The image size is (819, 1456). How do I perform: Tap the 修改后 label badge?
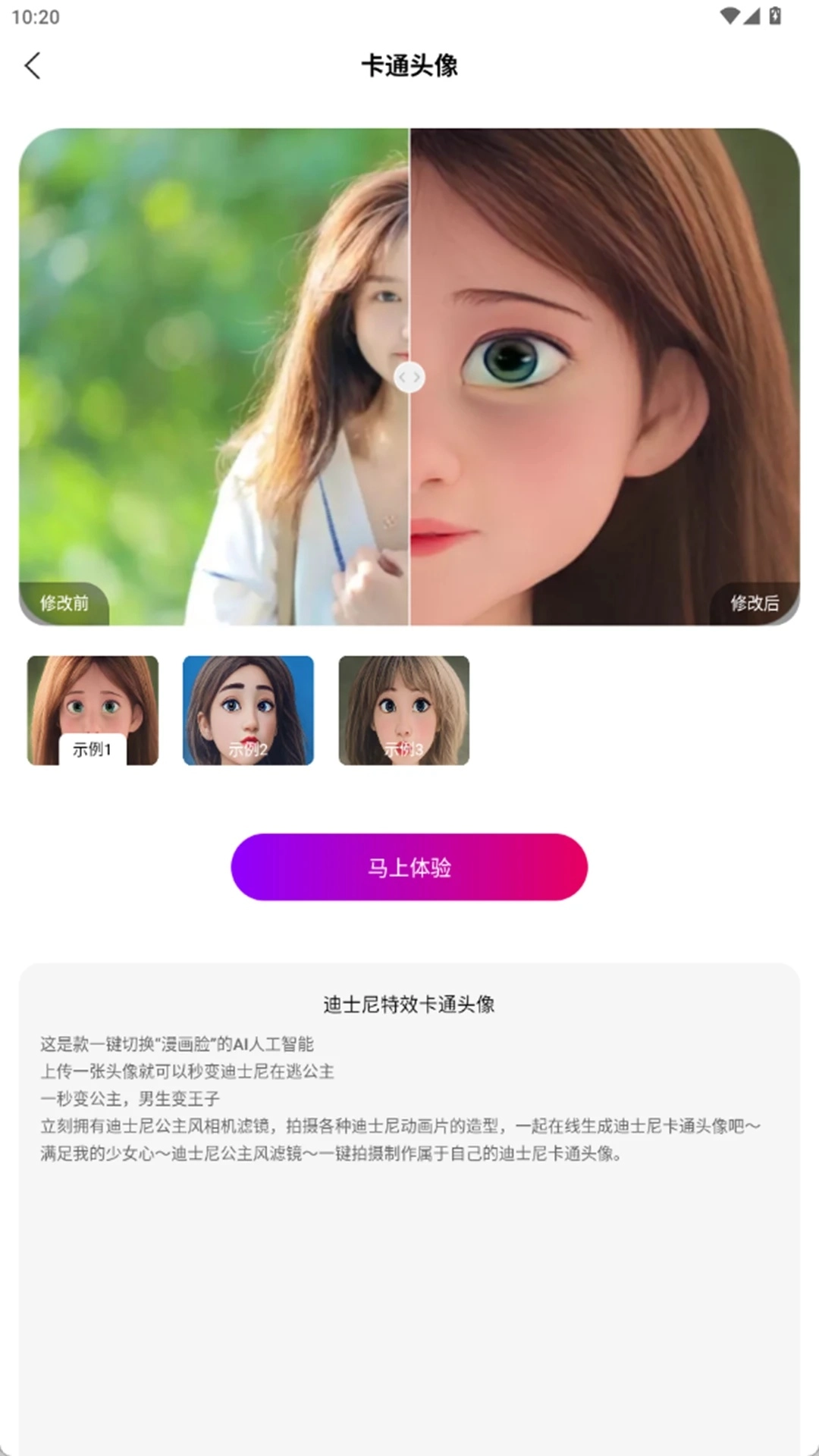pyautogui.click(x=755, y=605)
